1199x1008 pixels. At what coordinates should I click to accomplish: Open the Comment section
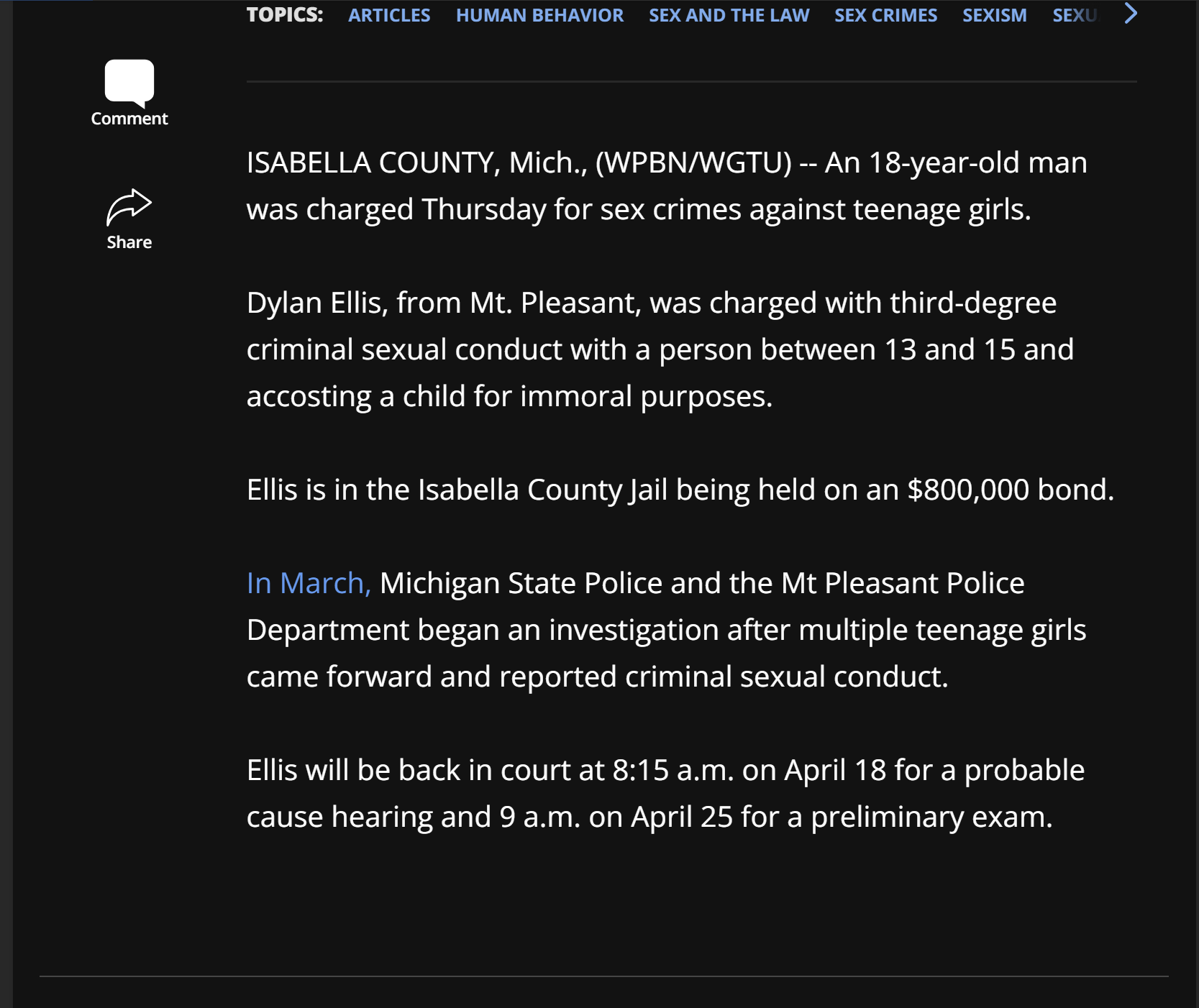pos(129,93)
